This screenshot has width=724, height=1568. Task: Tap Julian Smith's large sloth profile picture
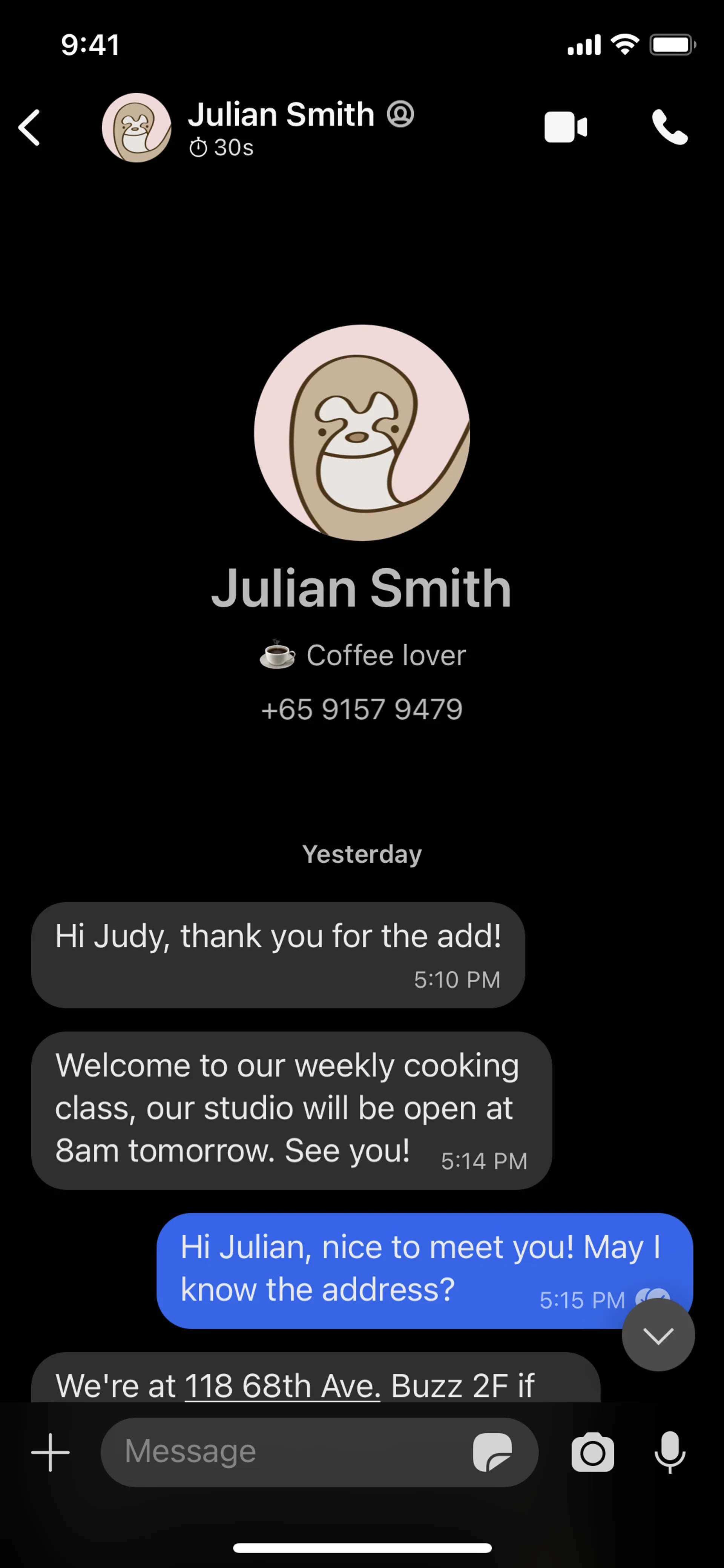[x=361, y=433]
